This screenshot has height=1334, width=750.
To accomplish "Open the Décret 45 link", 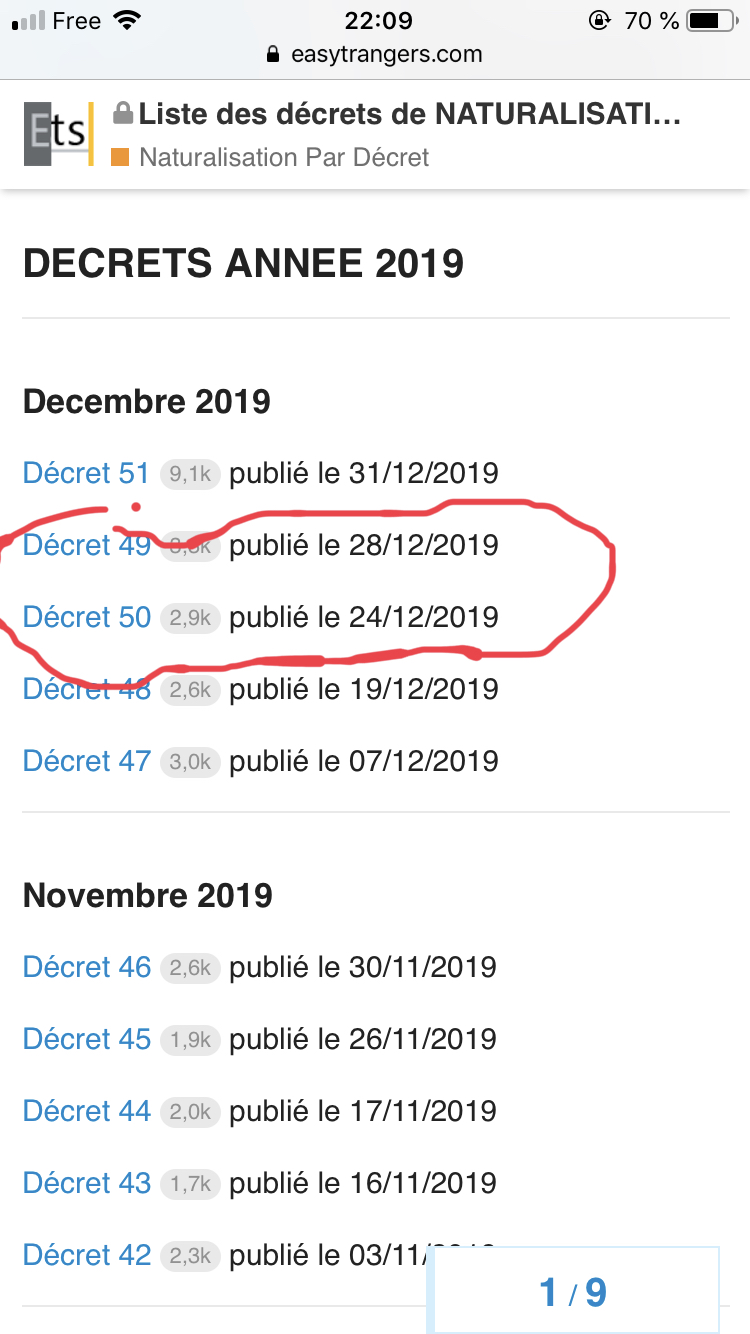I will click(x=86, y=1039).
